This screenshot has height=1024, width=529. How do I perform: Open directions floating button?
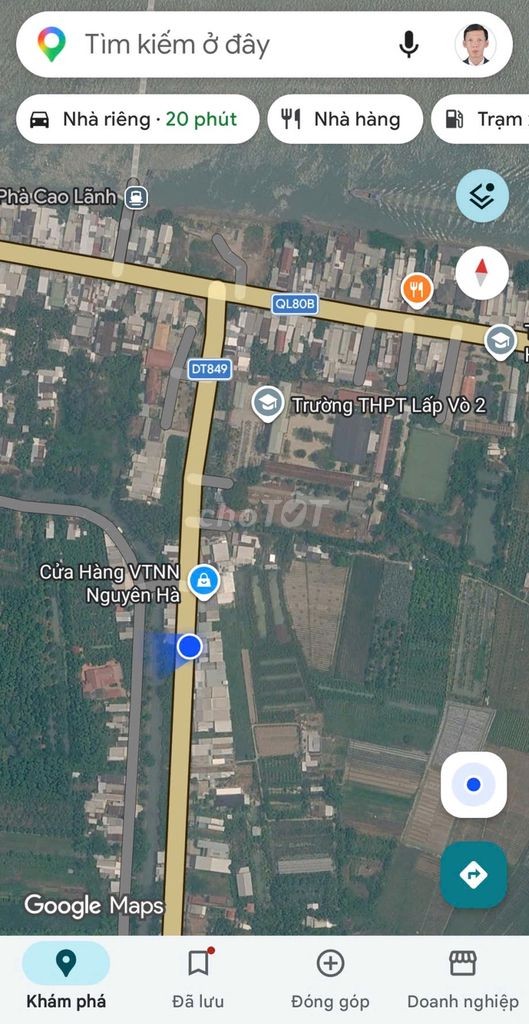coord(473,874)
